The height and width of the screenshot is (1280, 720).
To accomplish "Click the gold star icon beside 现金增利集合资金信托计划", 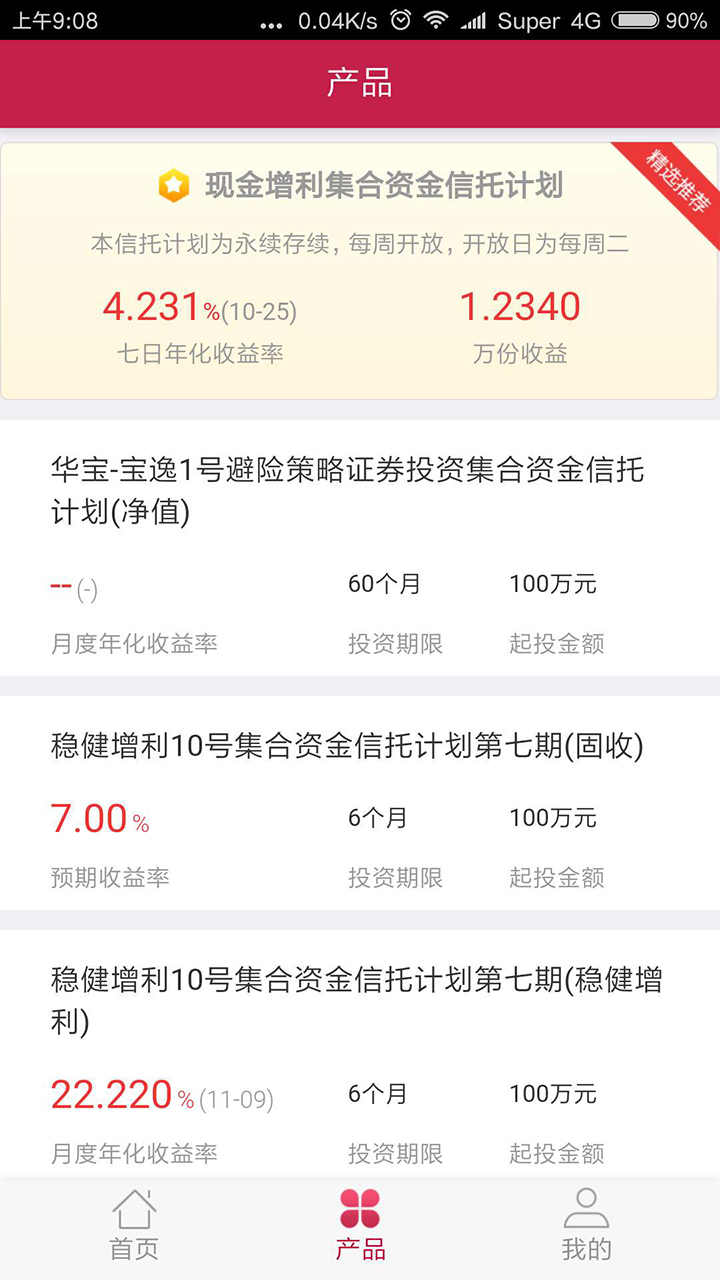I will tap(172, 184).
